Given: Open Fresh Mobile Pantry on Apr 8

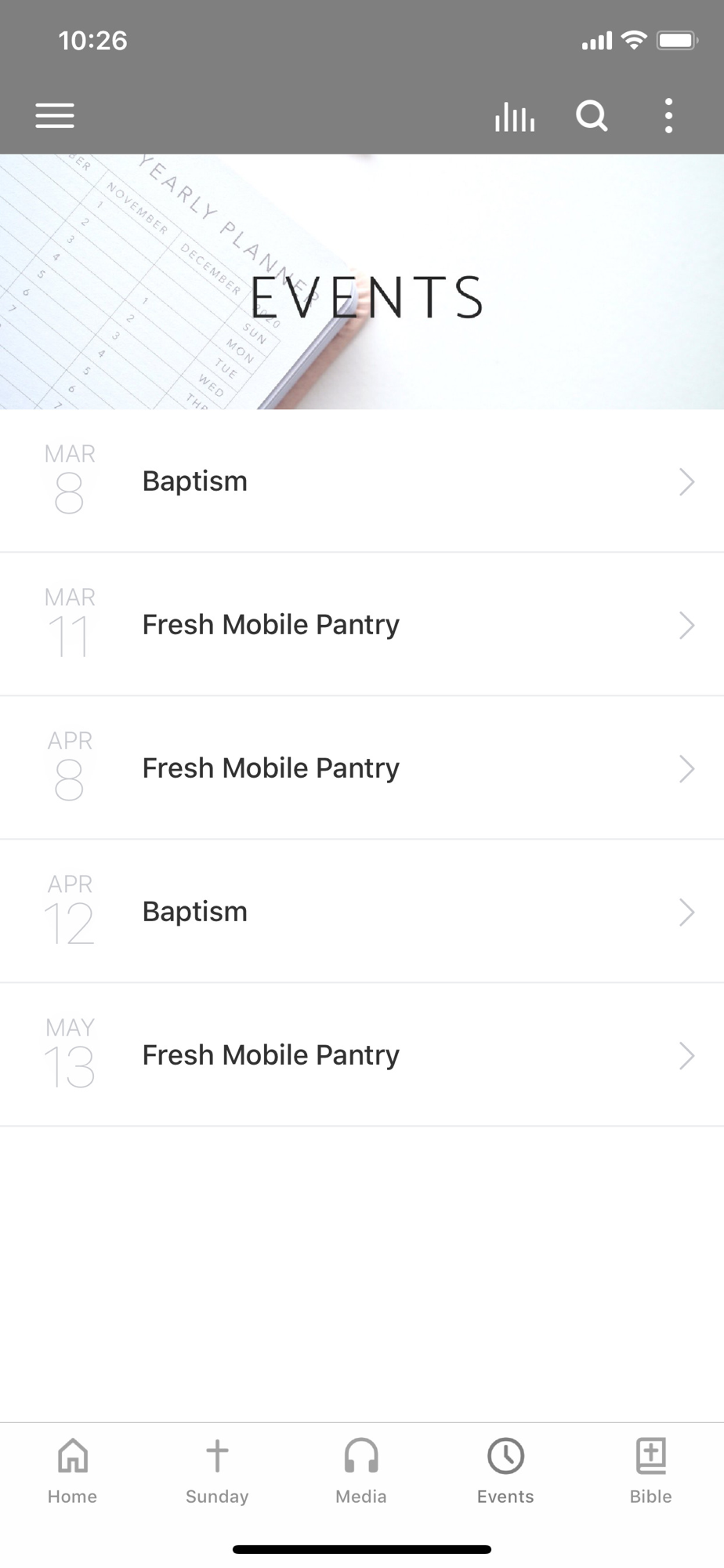Looking at the screenshot, I should (362, 768).
